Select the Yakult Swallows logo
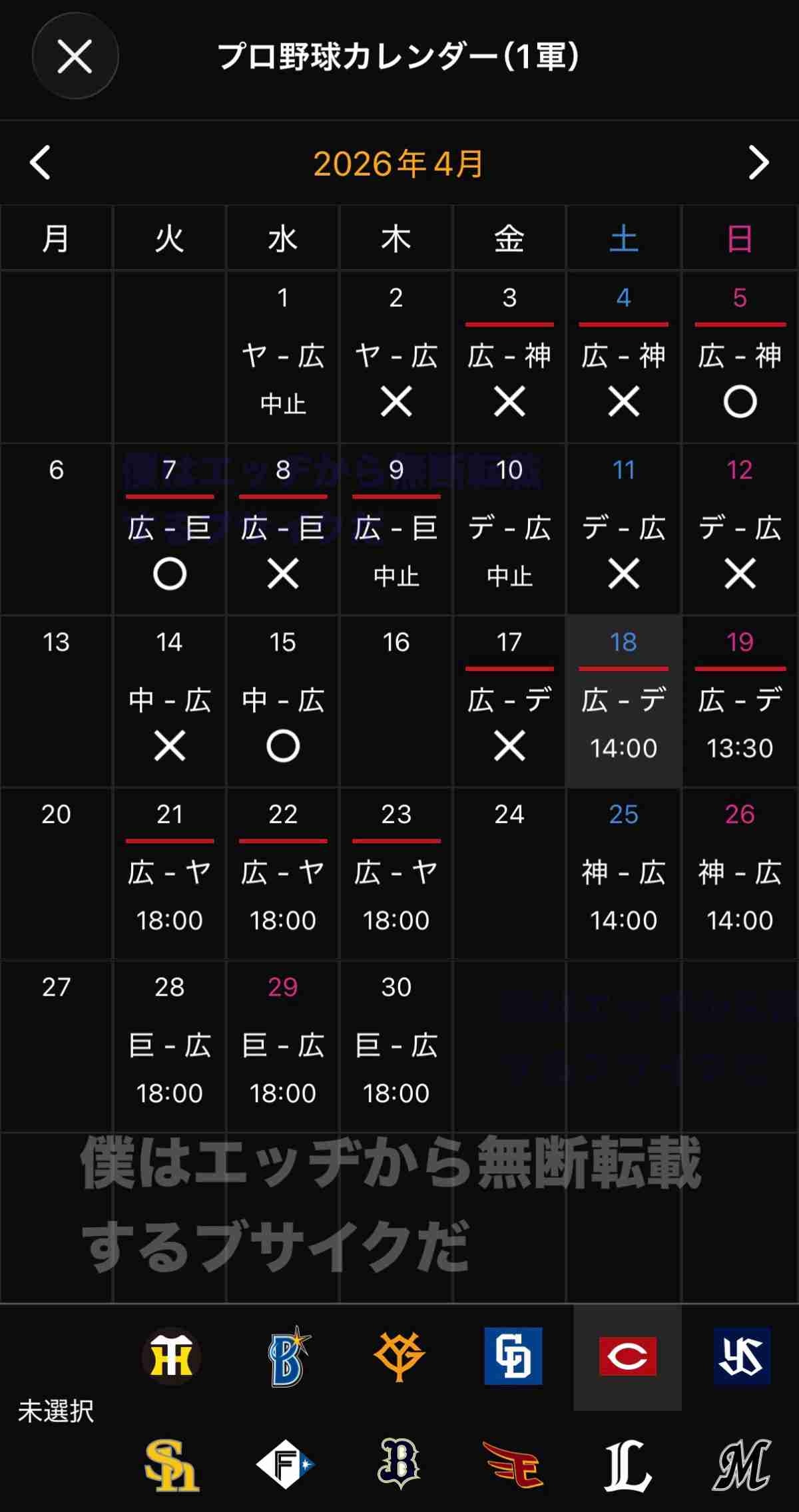The image size is (799, 1512). [741, 1357]
